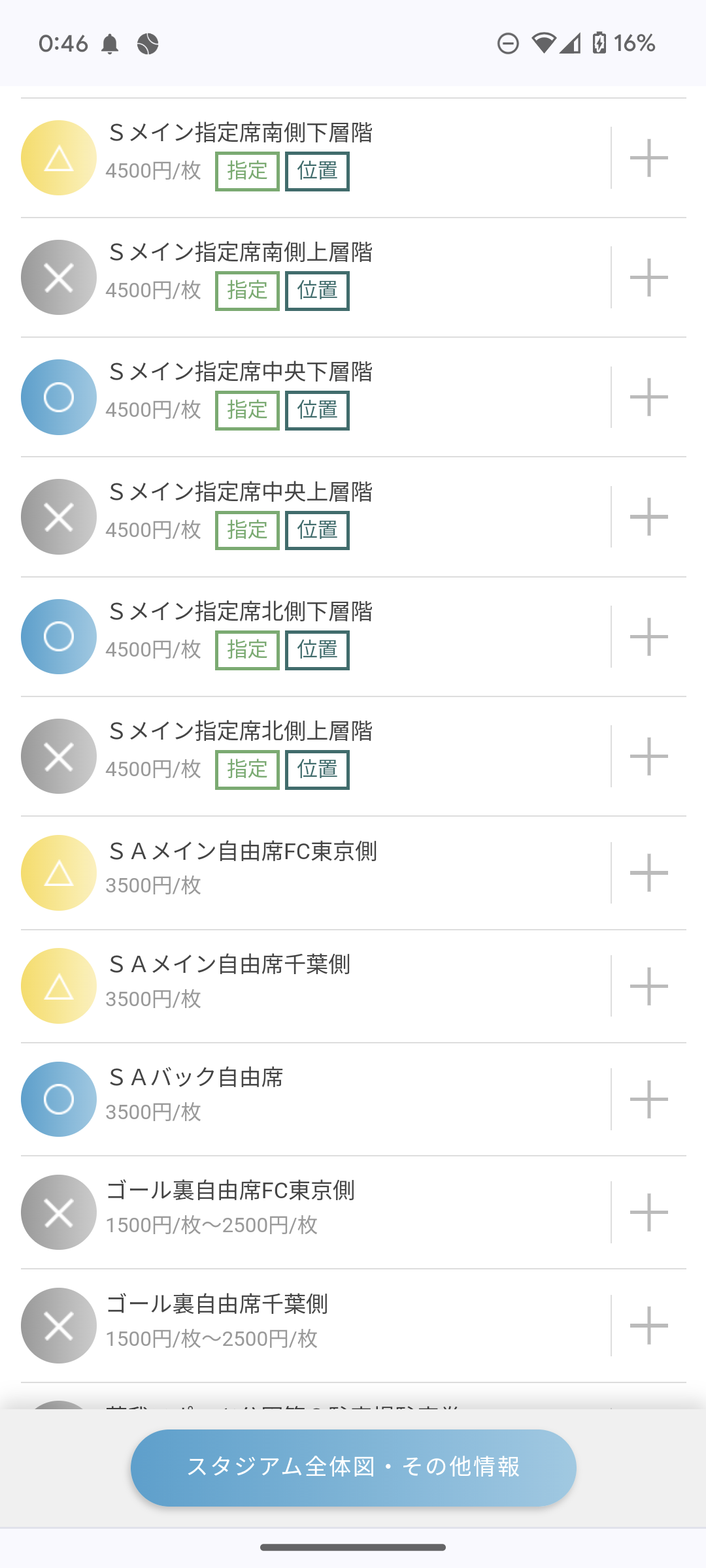
Task: Expand ＳＡメイン自由席FC東京側 with the plus icon
Action: 648,872
